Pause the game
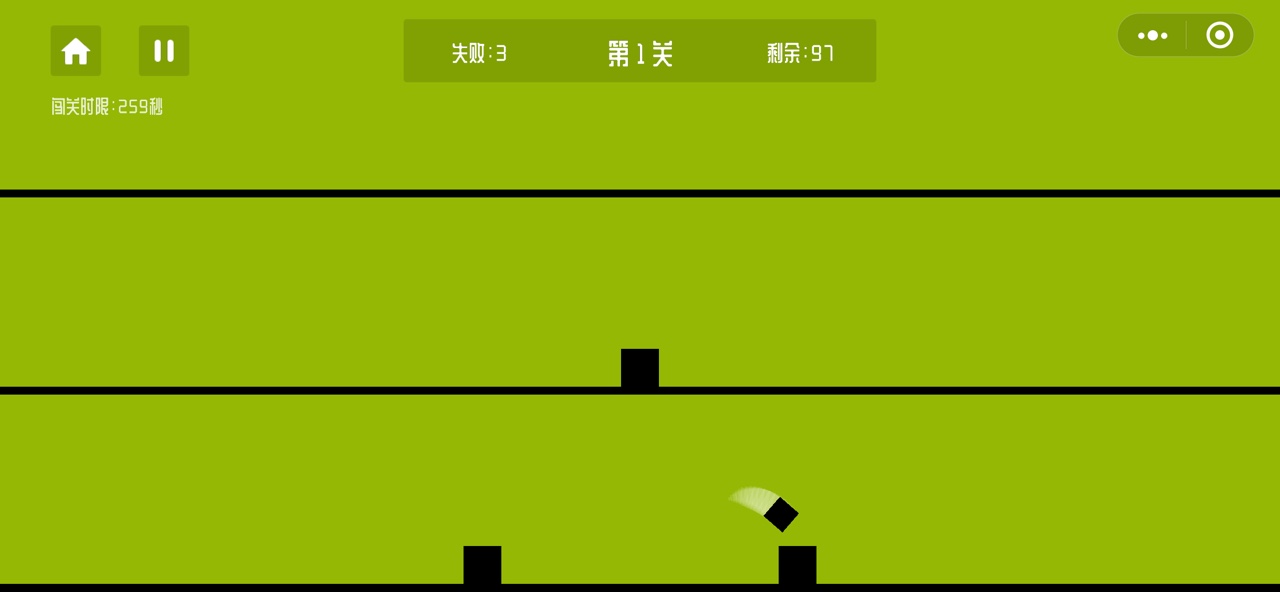The image size is (1280, 592). pyautogui.click(x=164, y=51)
